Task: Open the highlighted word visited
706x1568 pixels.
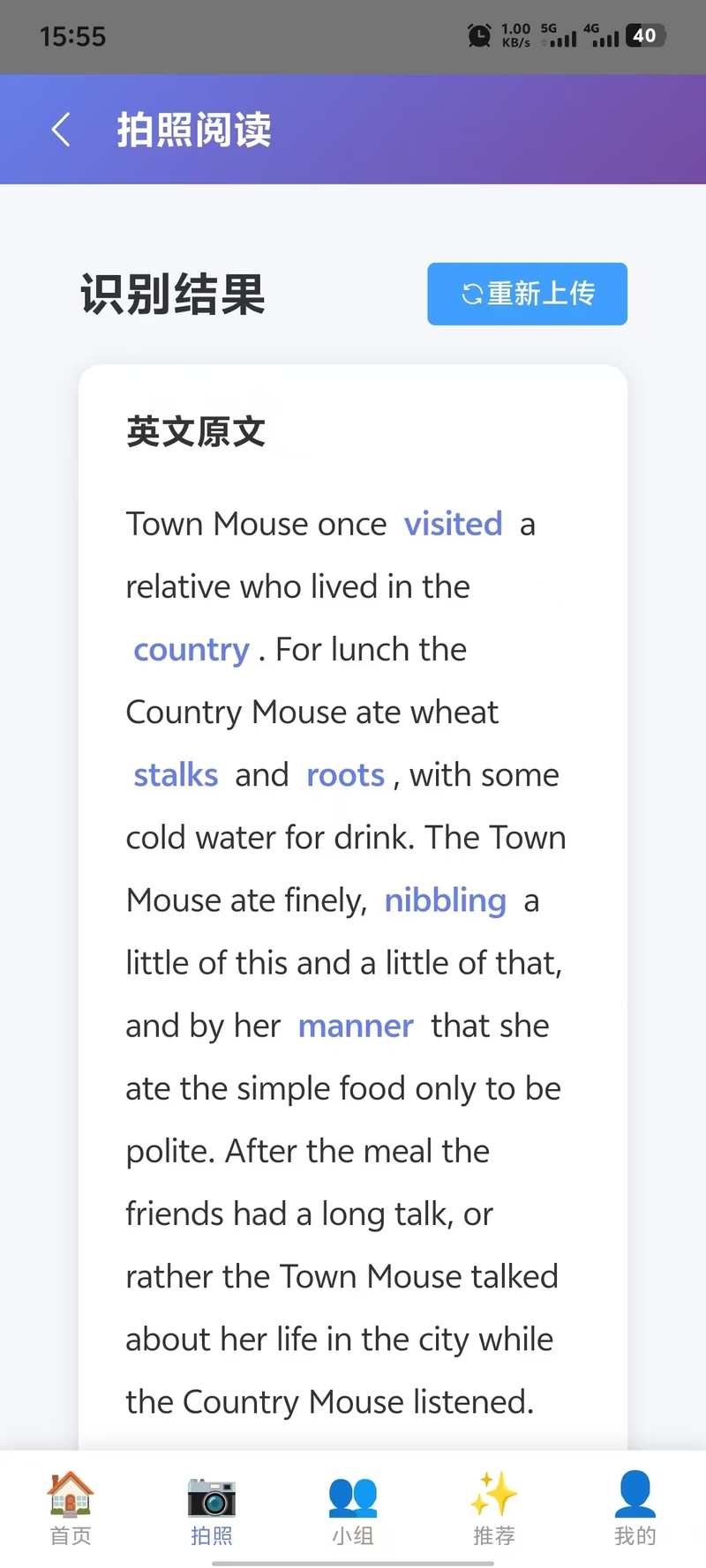Action: click(453, 524)
